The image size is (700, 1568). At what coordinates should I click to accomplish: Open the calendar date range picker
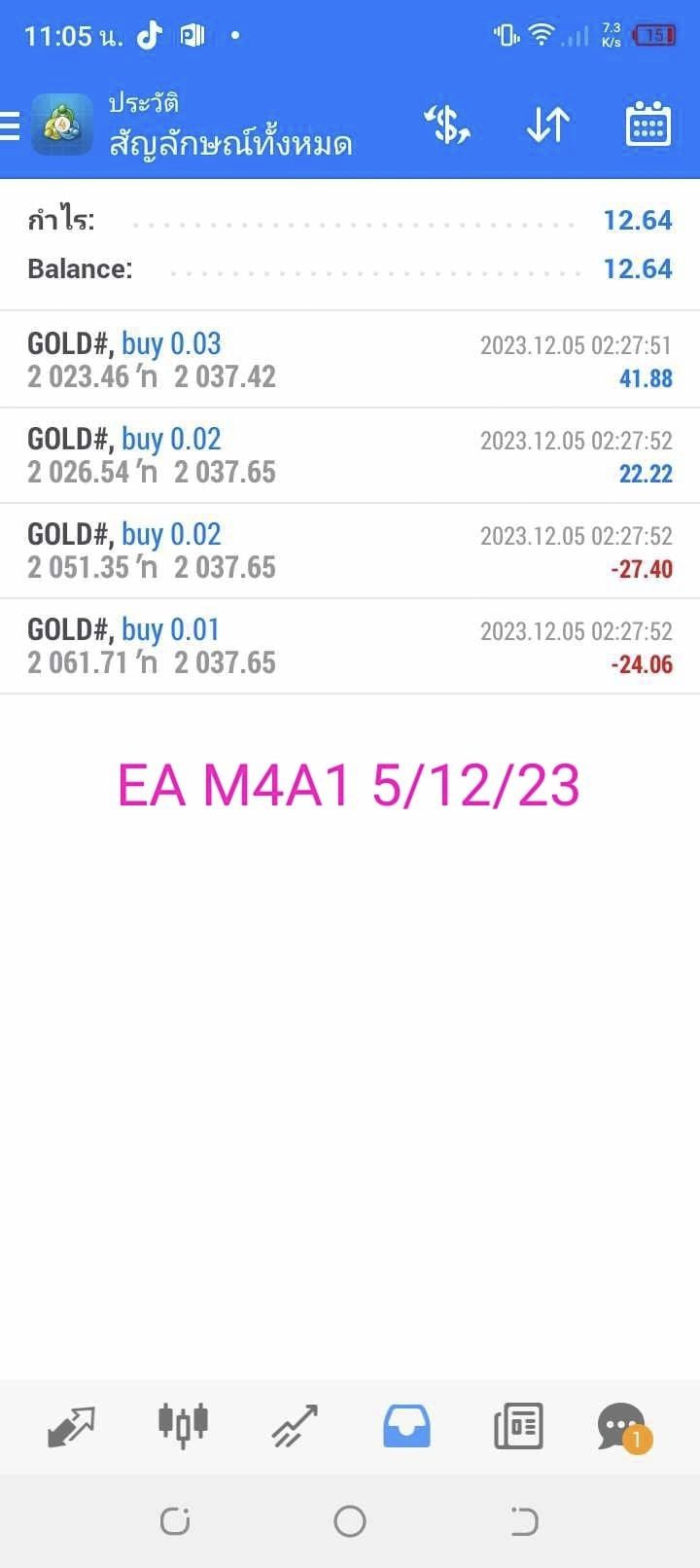point(648,124)
